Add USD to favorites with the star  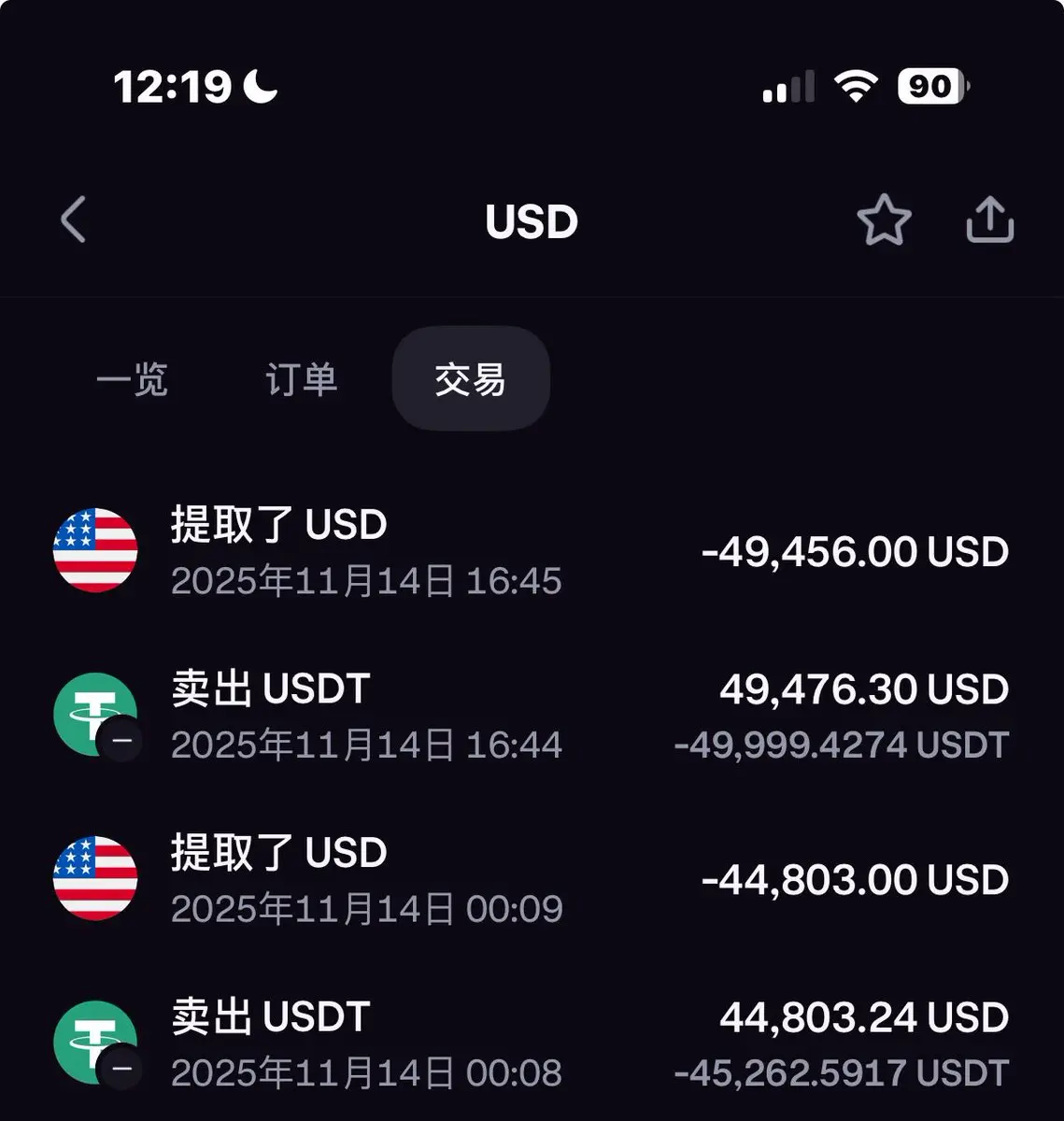[883, 220]
